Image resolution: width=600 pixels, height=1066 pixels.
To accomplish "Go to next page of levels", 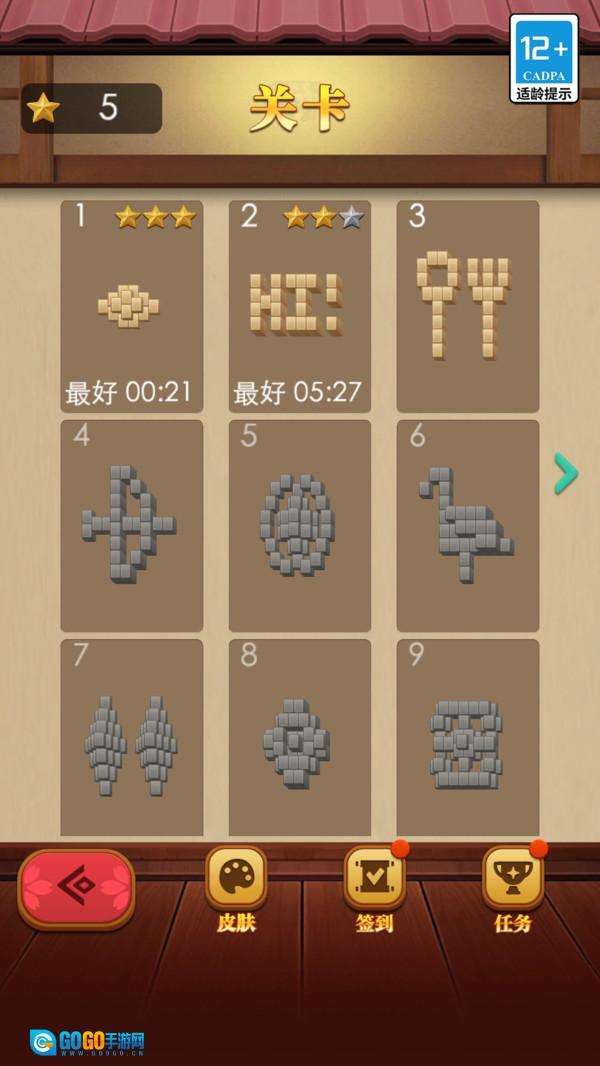I will 567,474.
